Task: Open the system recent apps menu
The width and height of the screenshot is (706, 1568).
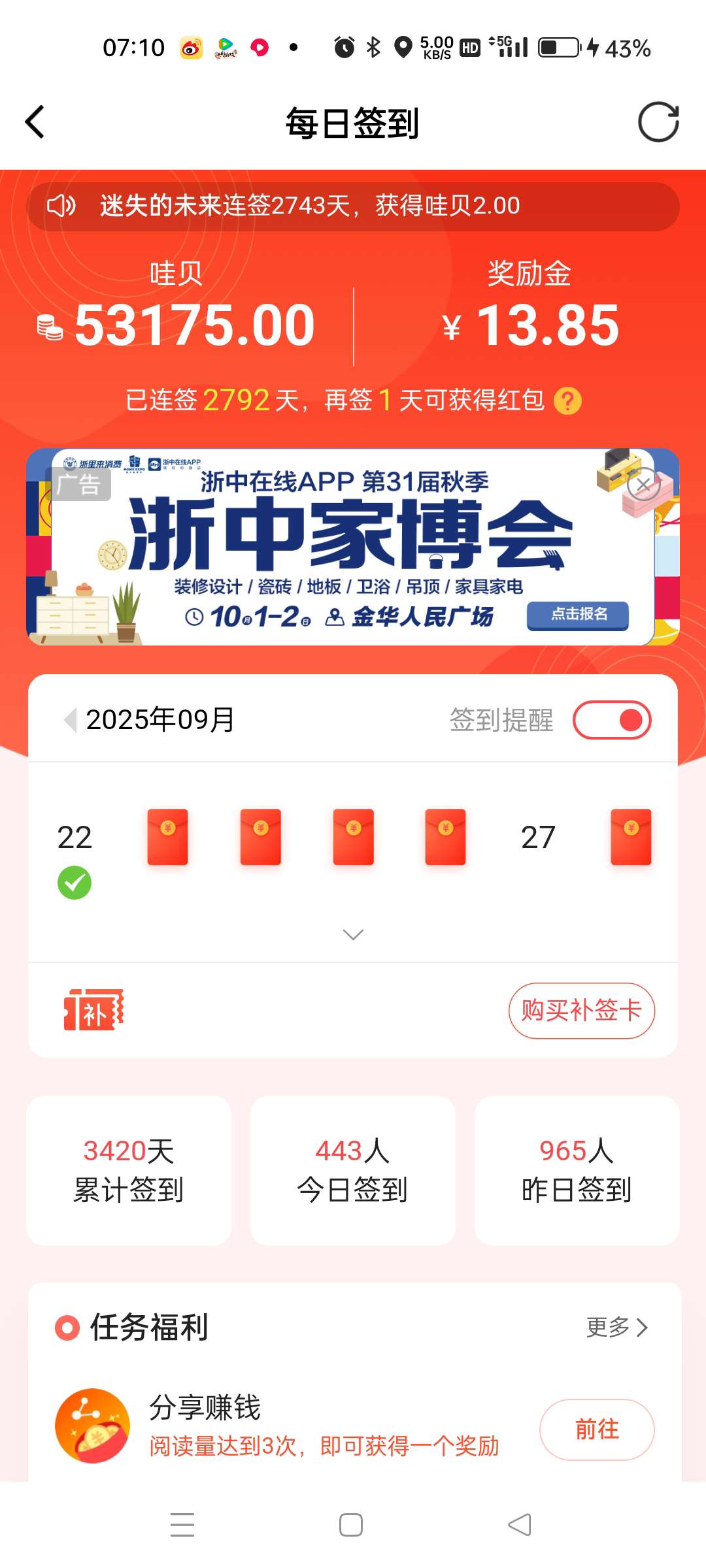Action: [182, 1525]
